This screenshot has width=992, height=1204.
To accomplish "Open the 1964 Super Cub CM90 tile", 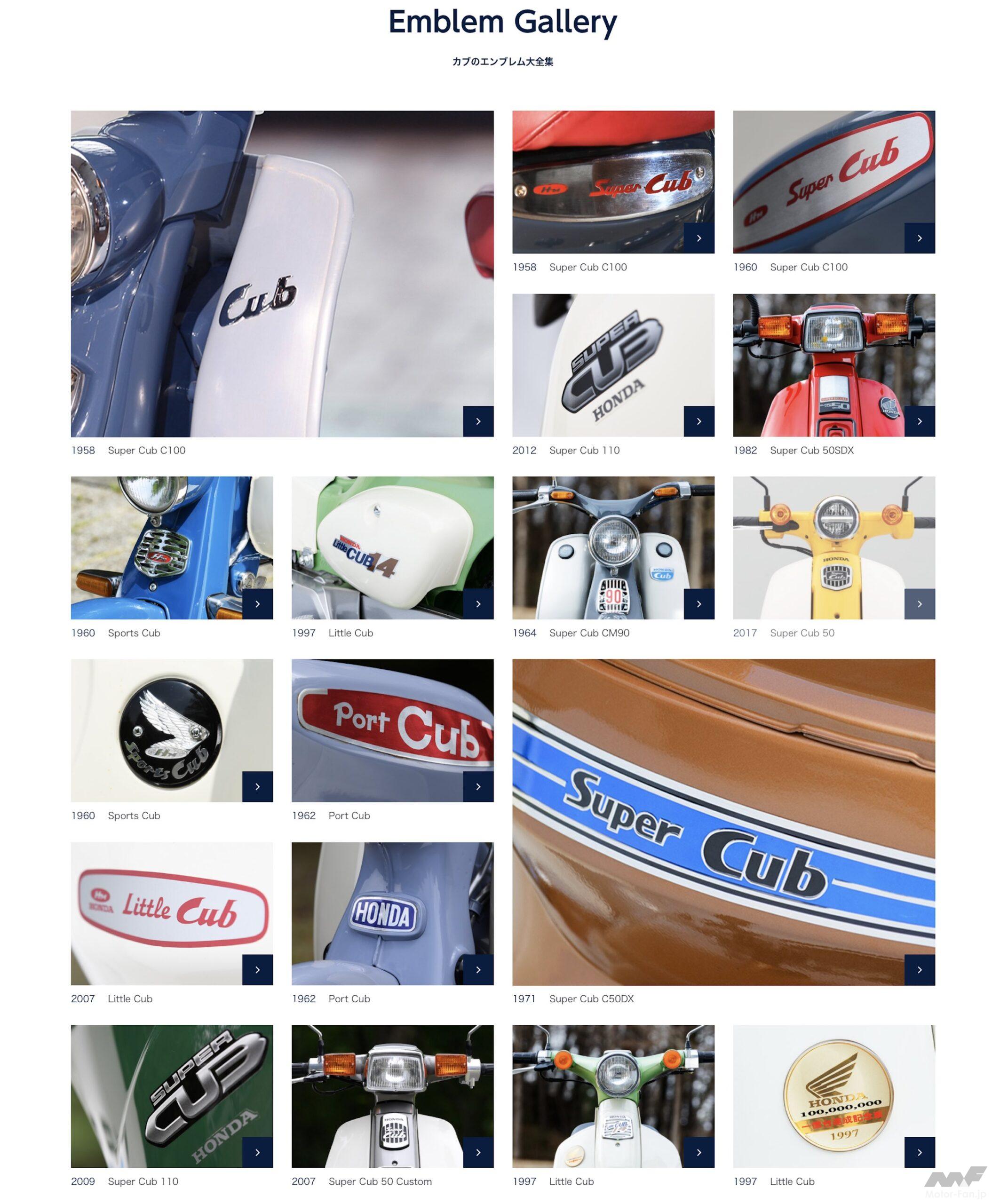I will point(612,547).
